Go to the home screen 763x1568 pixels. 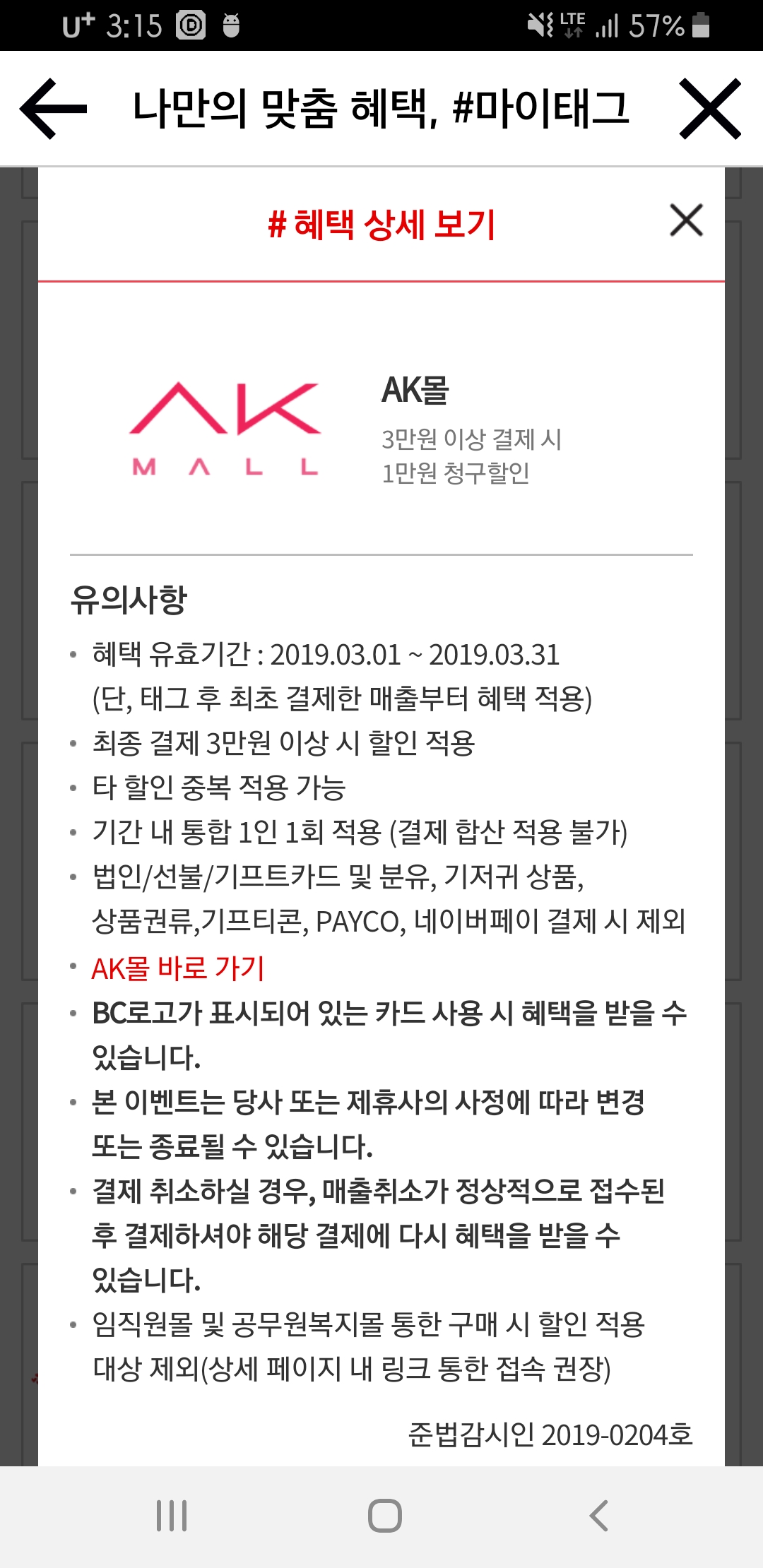point(385,1516)
